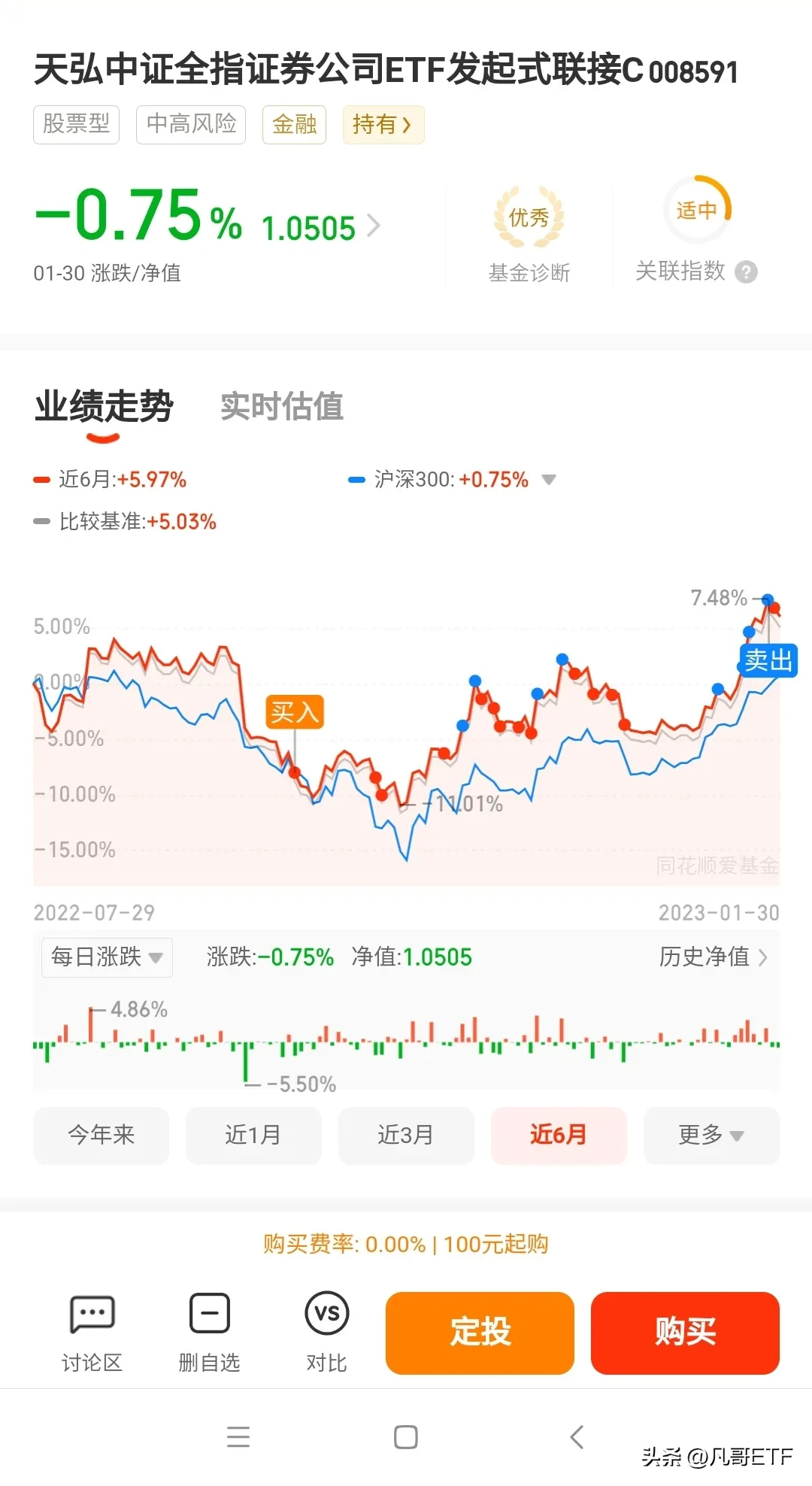Open net value details chevron beside 1.0505
Image resolution: width=812 pixels, height=1486 pixels.
374,226
